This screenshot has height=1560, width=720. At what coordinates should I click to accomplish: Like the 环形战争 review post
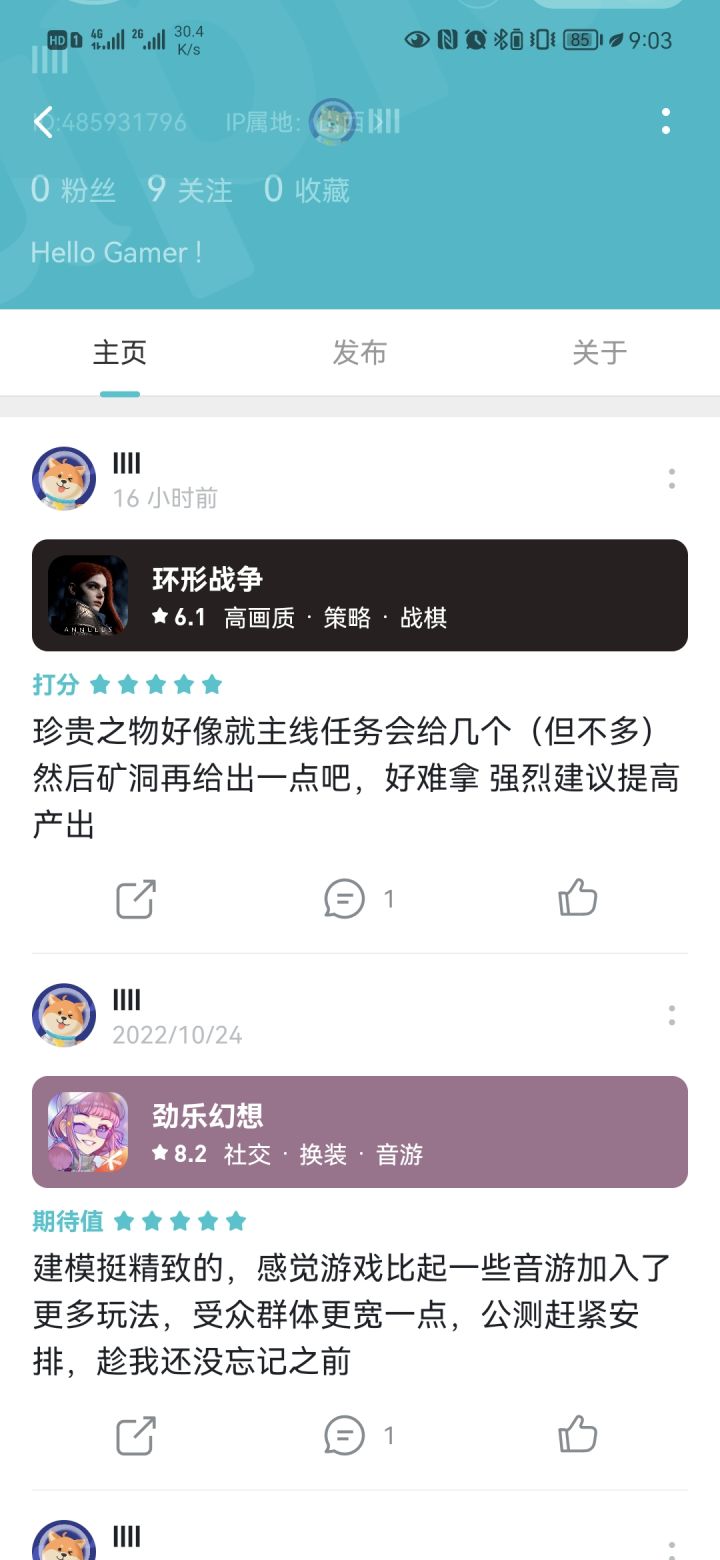577,899
